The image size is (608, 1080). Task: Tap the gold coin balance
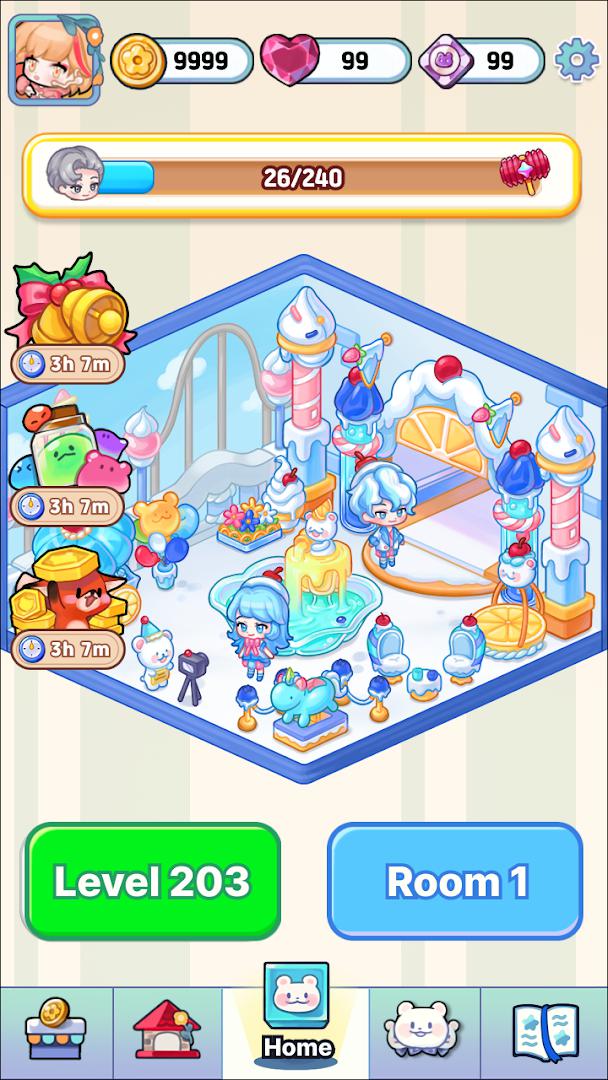click(x=183, y=60)
